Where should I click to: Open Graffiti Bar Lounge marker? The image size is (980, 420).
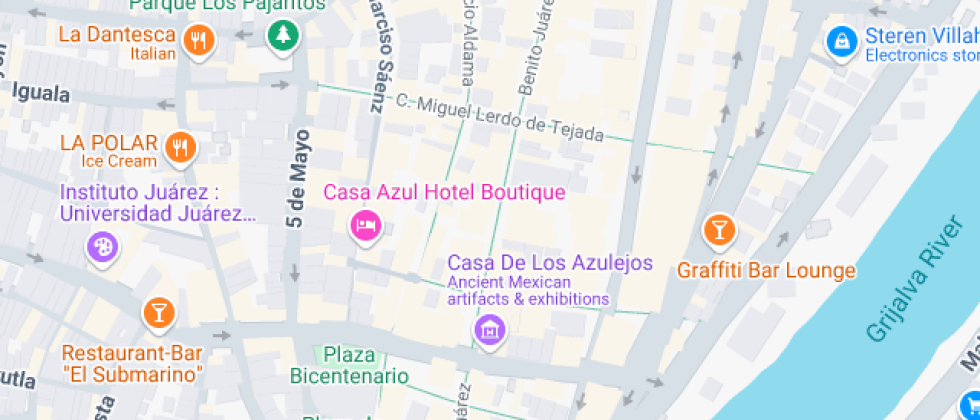pos(718,230)
